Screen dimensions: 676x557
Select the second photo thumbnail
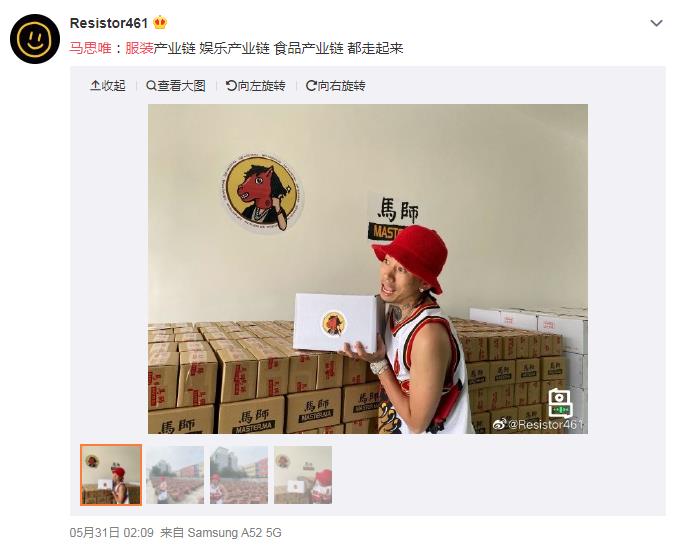point(175,475)
